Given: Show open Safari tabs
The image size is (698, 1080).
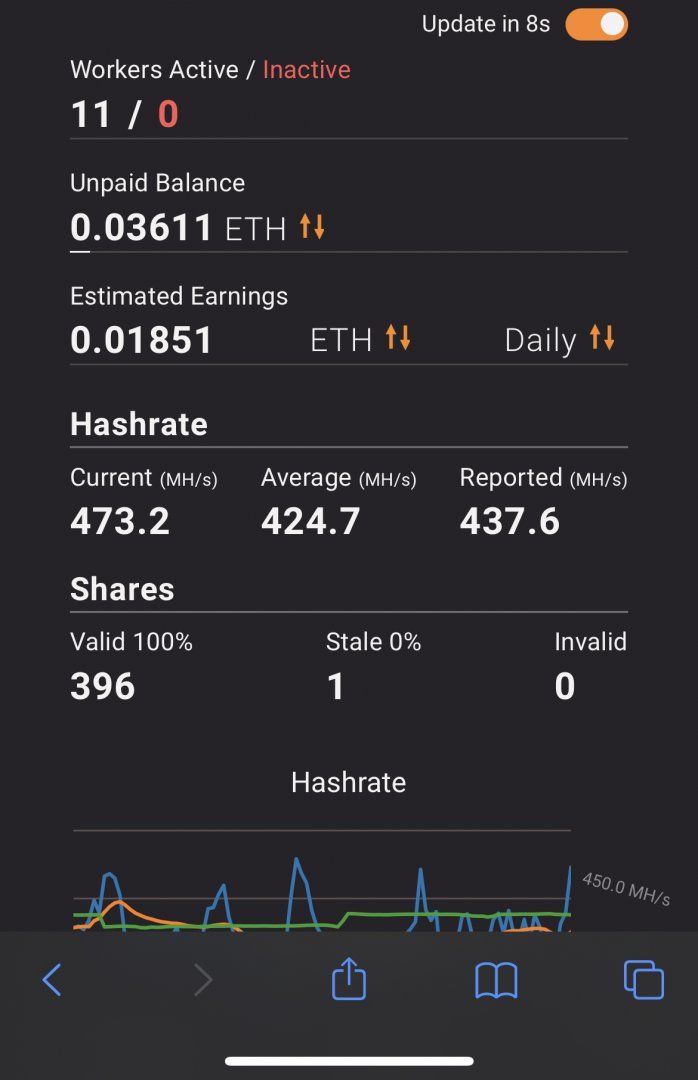Looking at the screenshot, I should coord(643,980).
